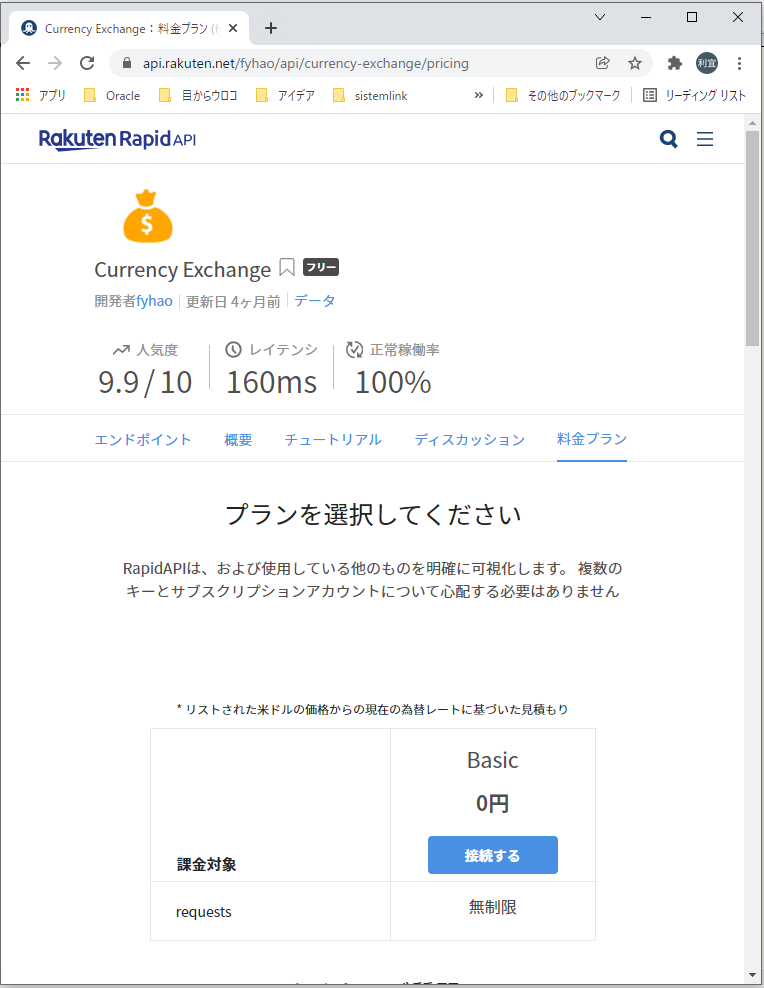Share the current page via the share icon
The image size is (764, 988).
[x=603, y=62]
